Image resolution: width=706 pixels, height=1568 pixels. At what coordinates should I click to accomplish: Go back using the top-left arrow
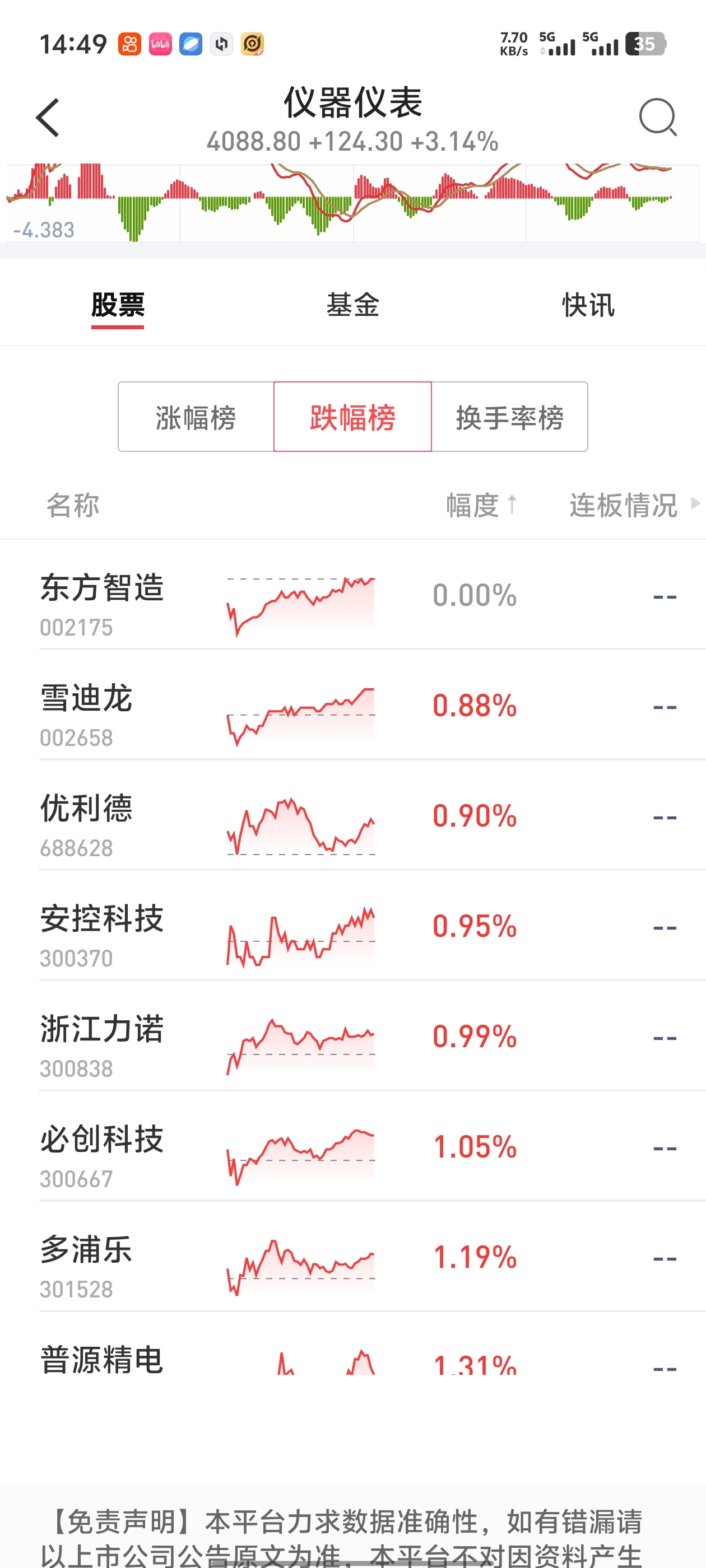point(48,118)
